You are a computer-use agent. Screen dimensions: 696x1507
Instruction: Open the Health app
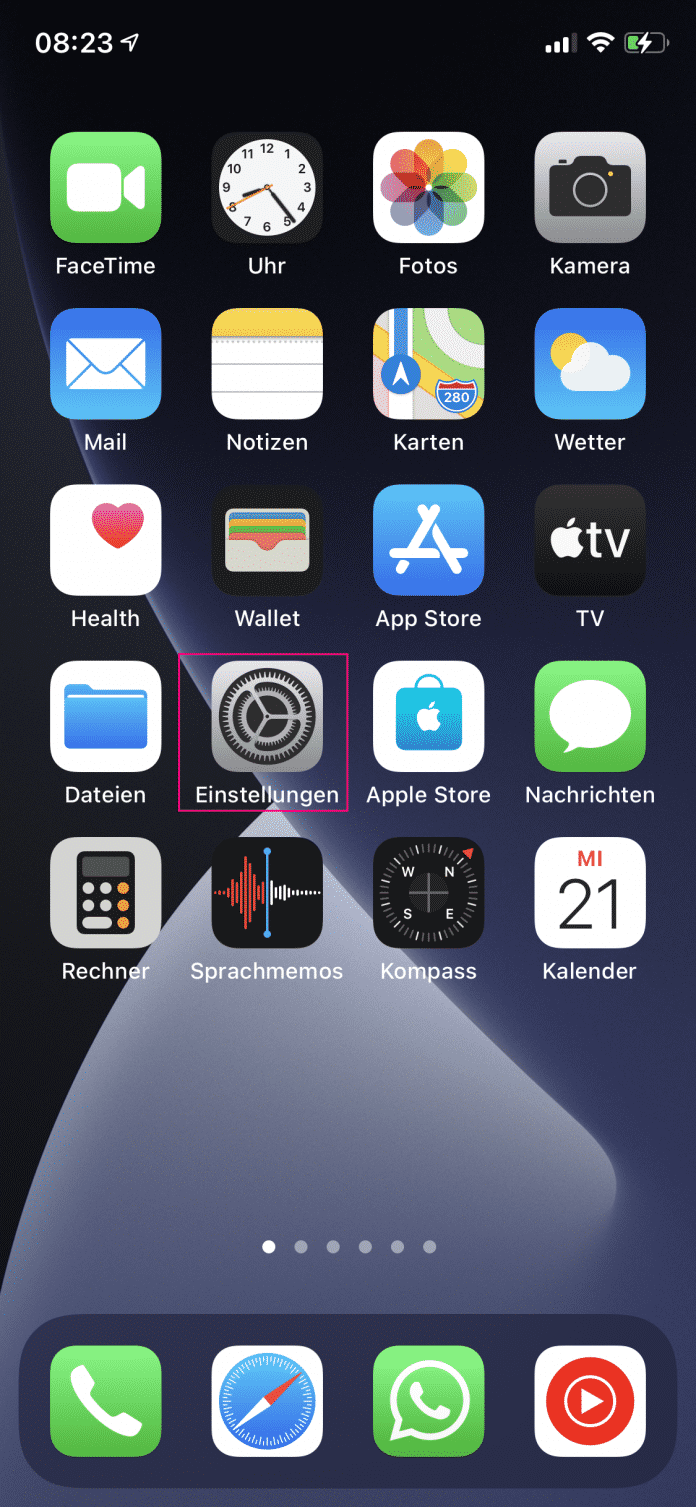[x=106, y=540]
